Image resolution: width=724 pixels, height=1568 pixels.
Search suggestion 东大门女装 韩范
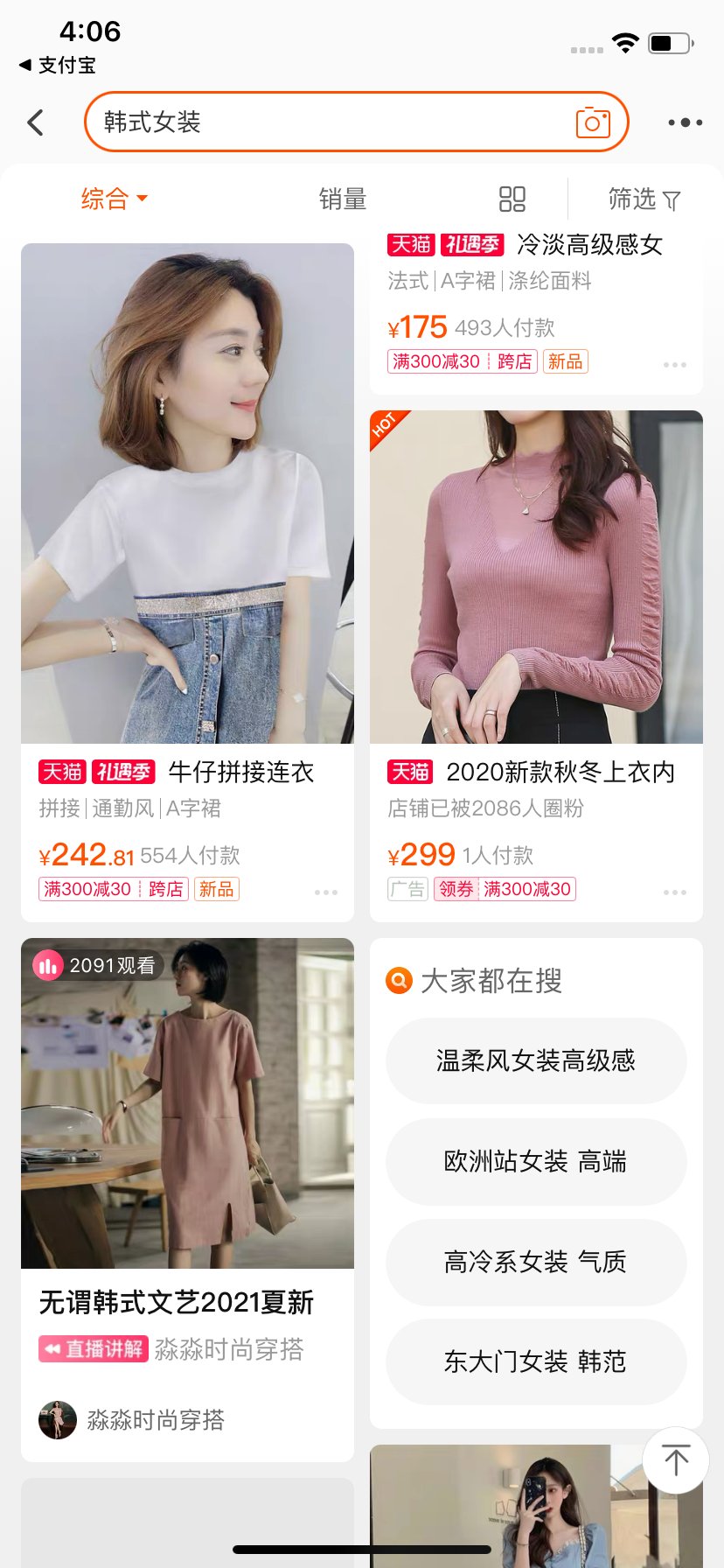click(535, 1361)
